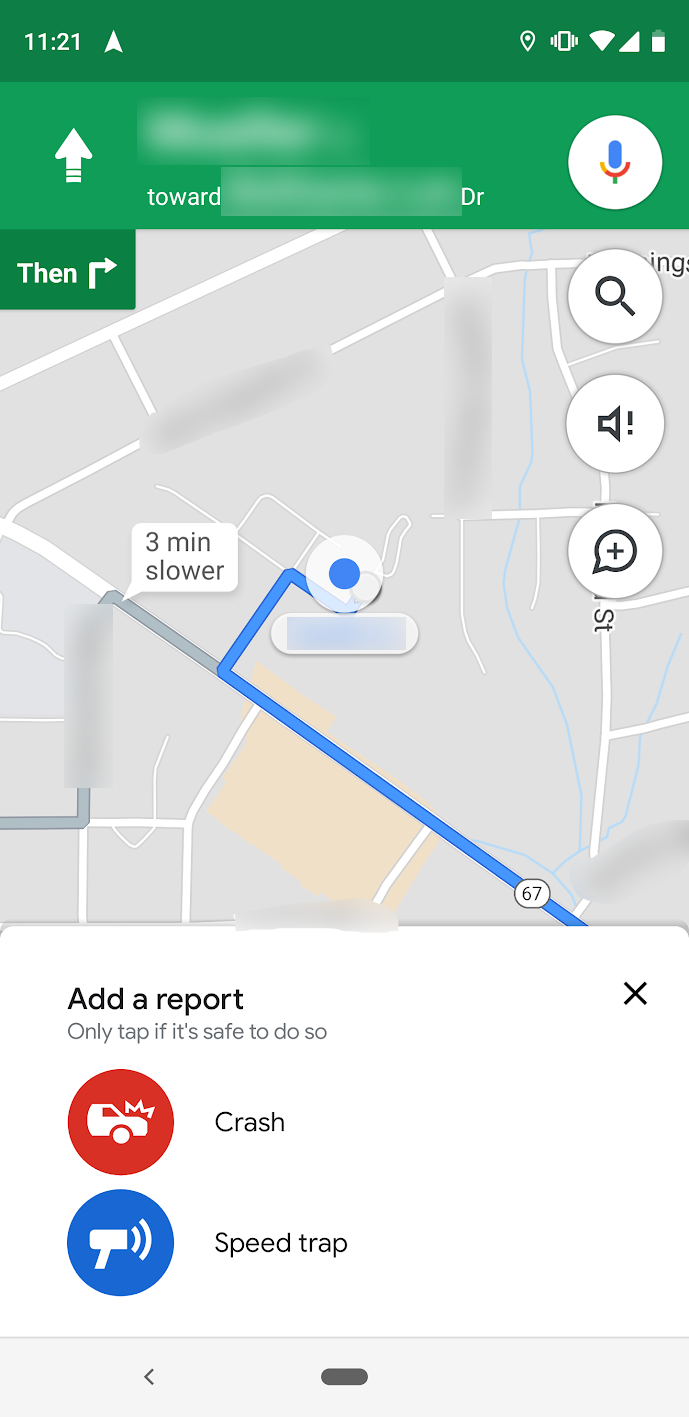The image size is (689, 1417).
Task: Open search along route
Action: pyautogui.click(x=614, y=297)
